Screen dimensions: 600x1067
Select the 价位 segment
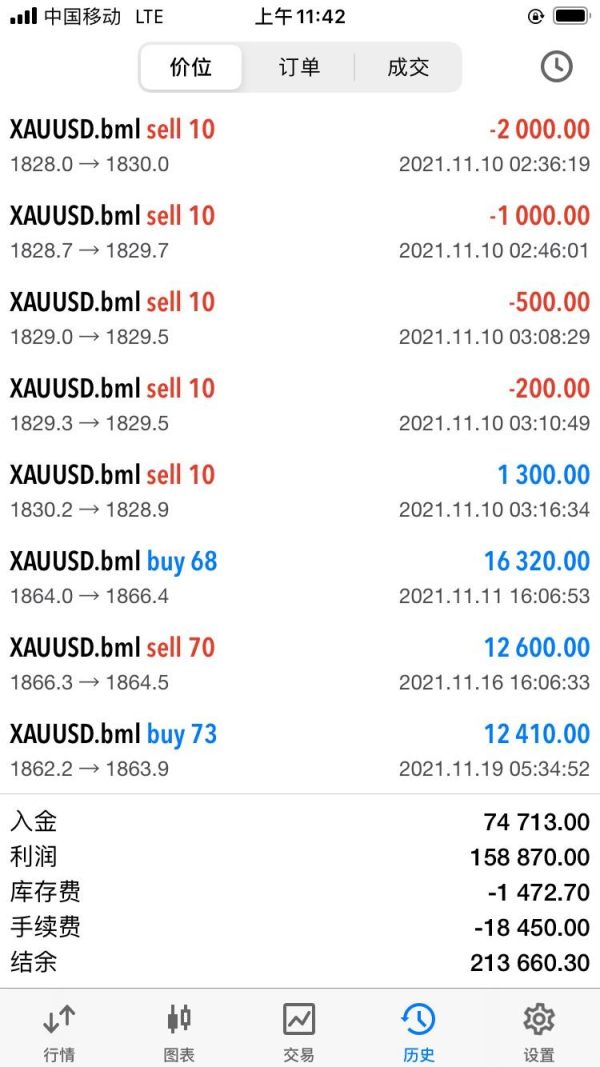point(191,67)
